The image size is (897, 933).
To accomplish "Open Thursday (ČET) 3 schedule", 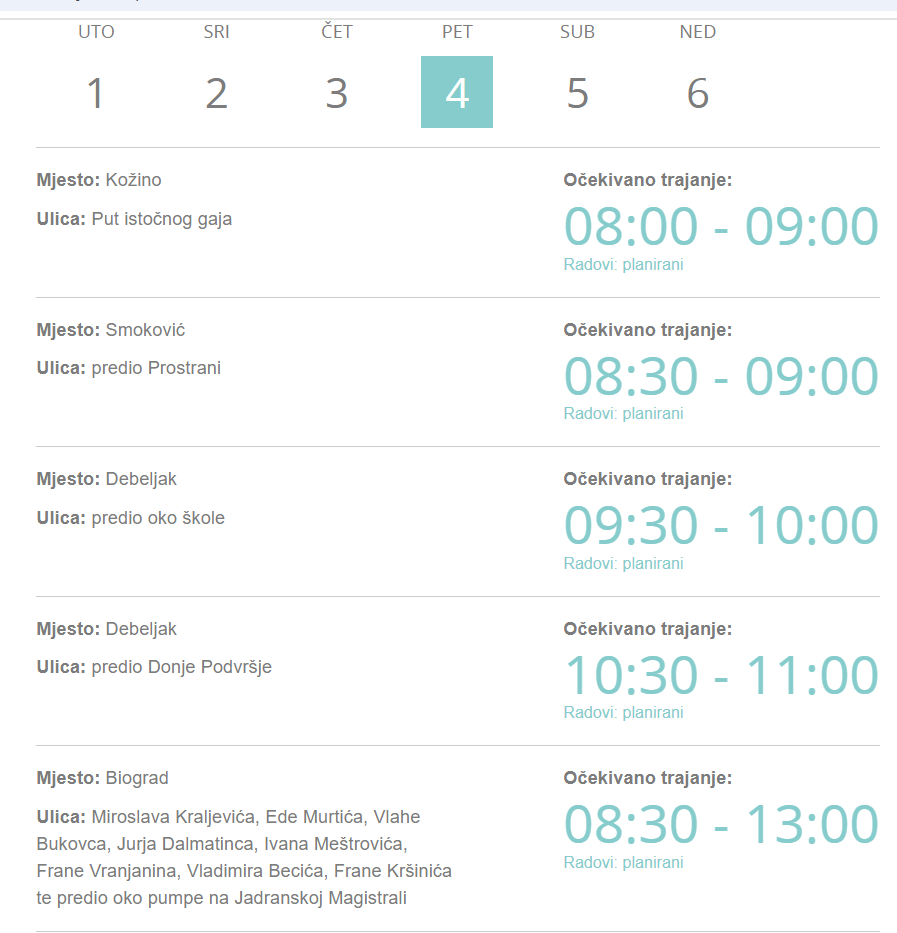I will 337,92.
